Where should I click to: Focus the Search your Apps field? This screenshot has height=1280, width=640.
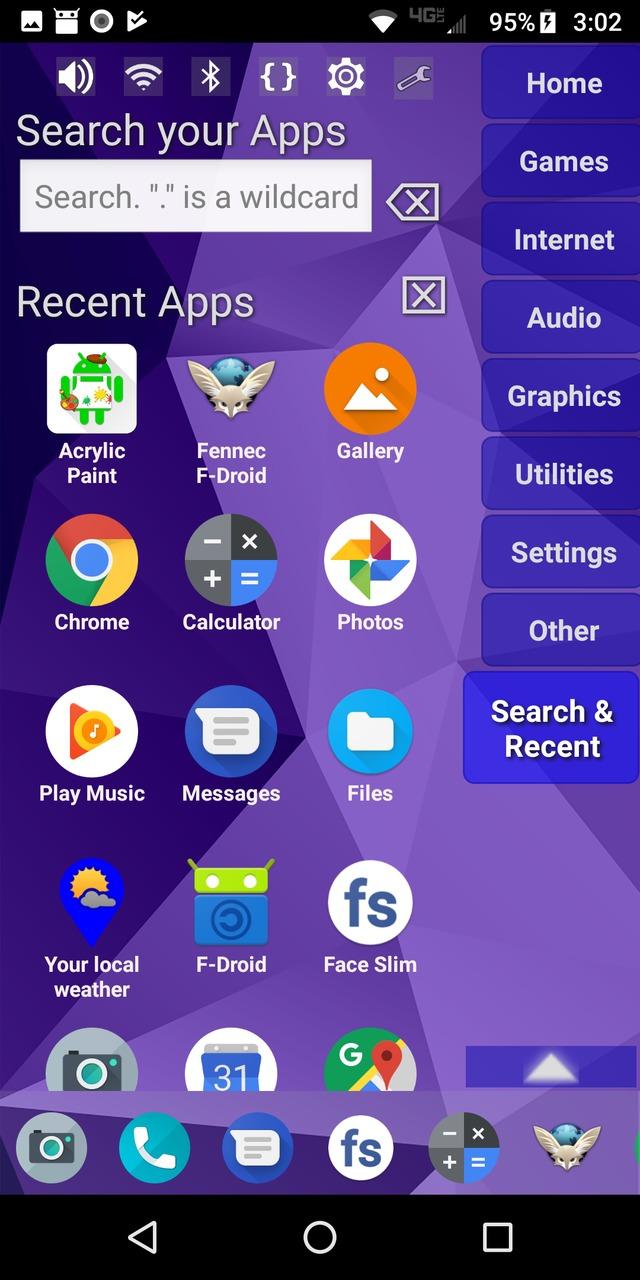coord(196,197)
